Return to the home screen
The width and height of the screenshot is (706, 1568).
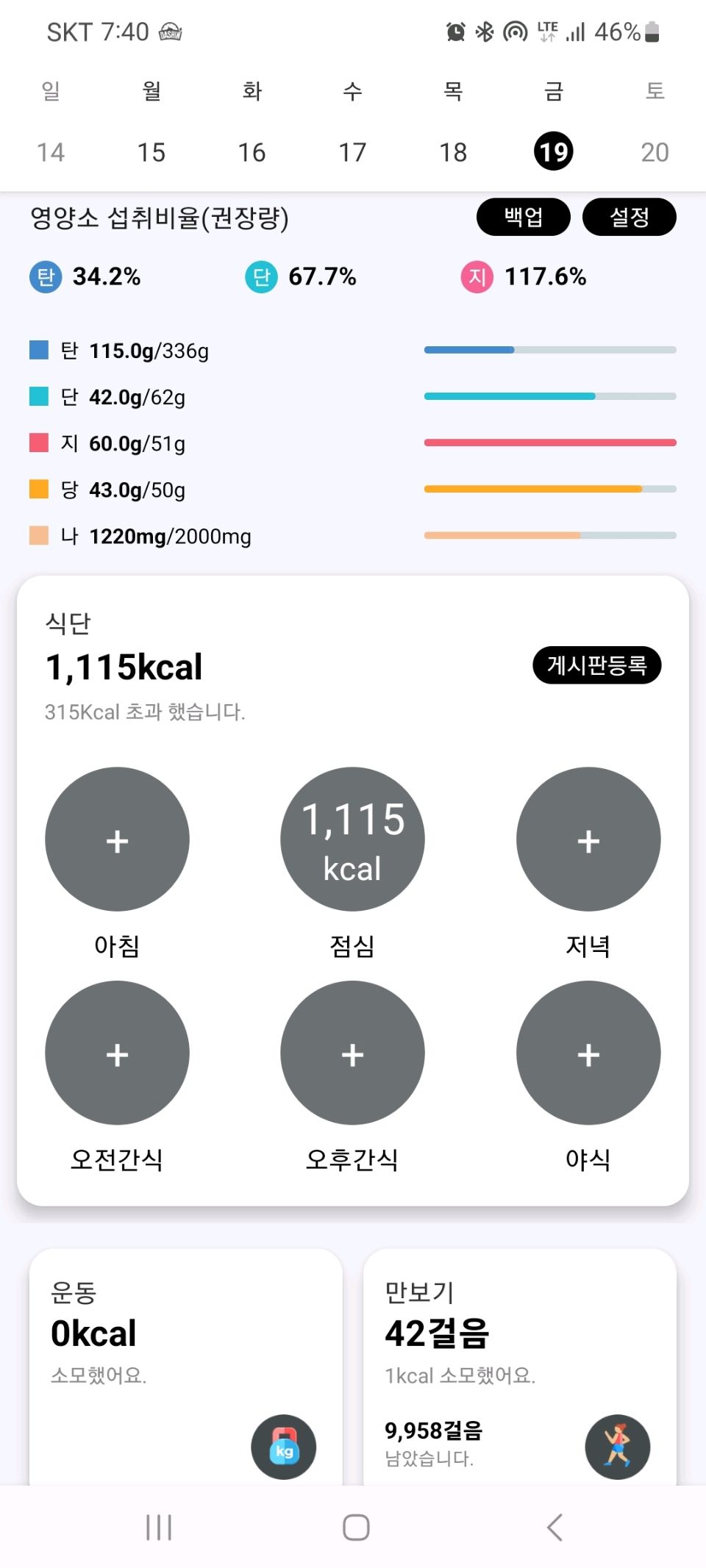click(x=356, y=1527)
